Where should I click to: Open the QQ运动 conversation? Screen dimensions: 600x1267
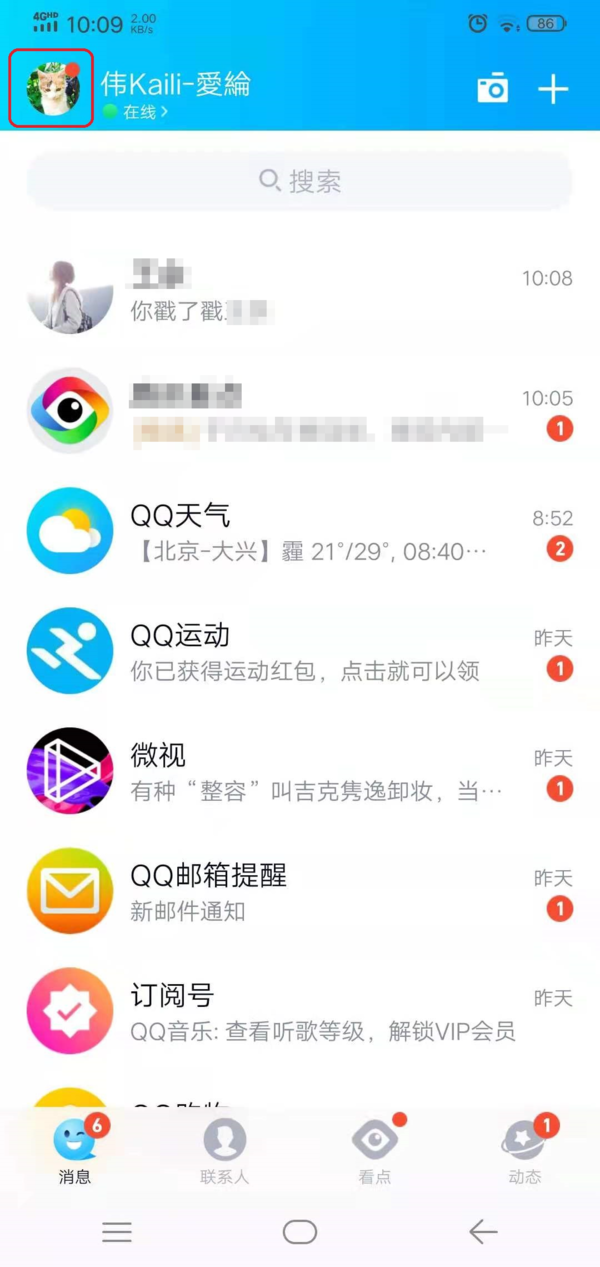click(300, 653)
